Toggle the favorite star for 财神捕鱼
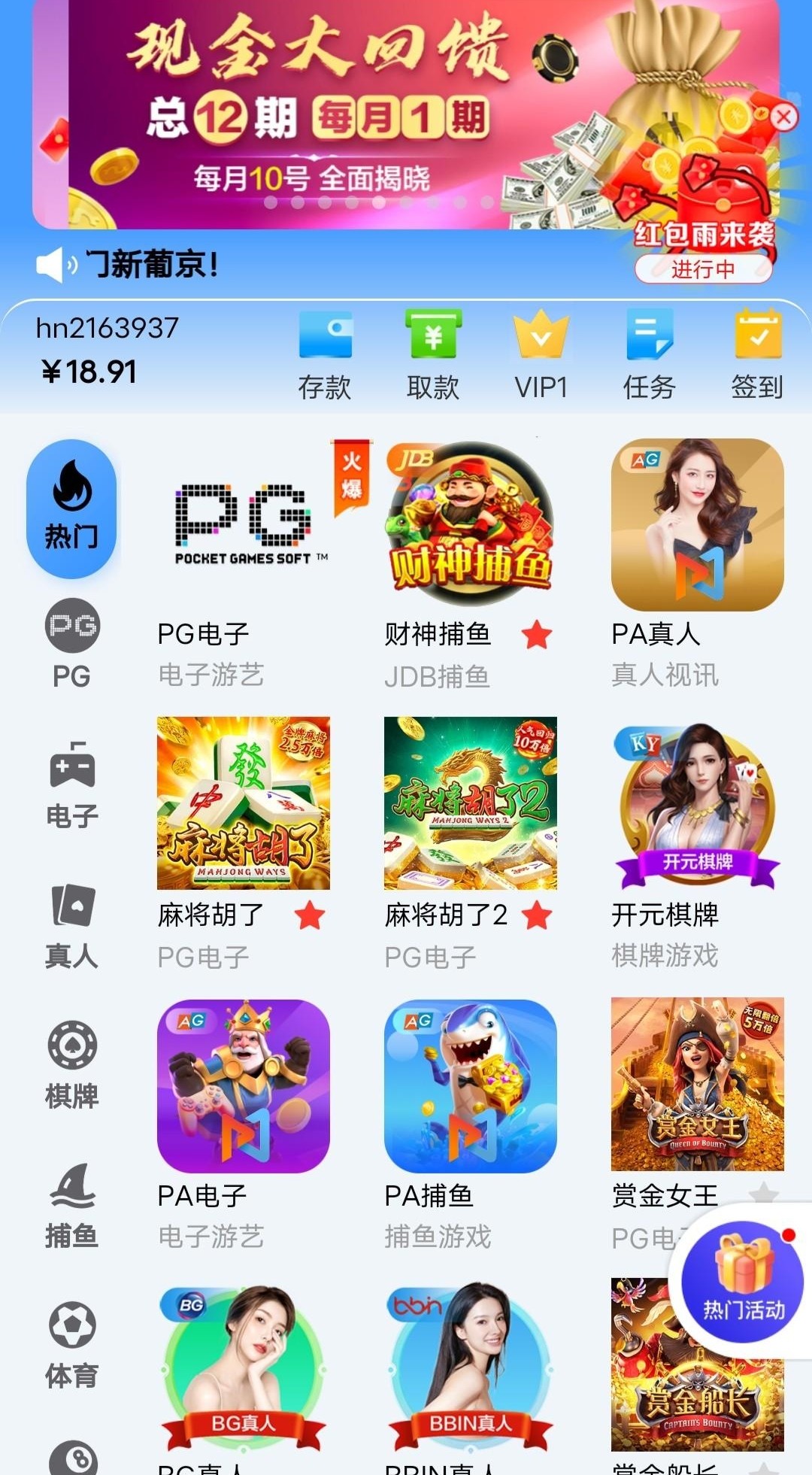Image resolution: width=812 pixels, height=1475 pixels. click(537, 635)
